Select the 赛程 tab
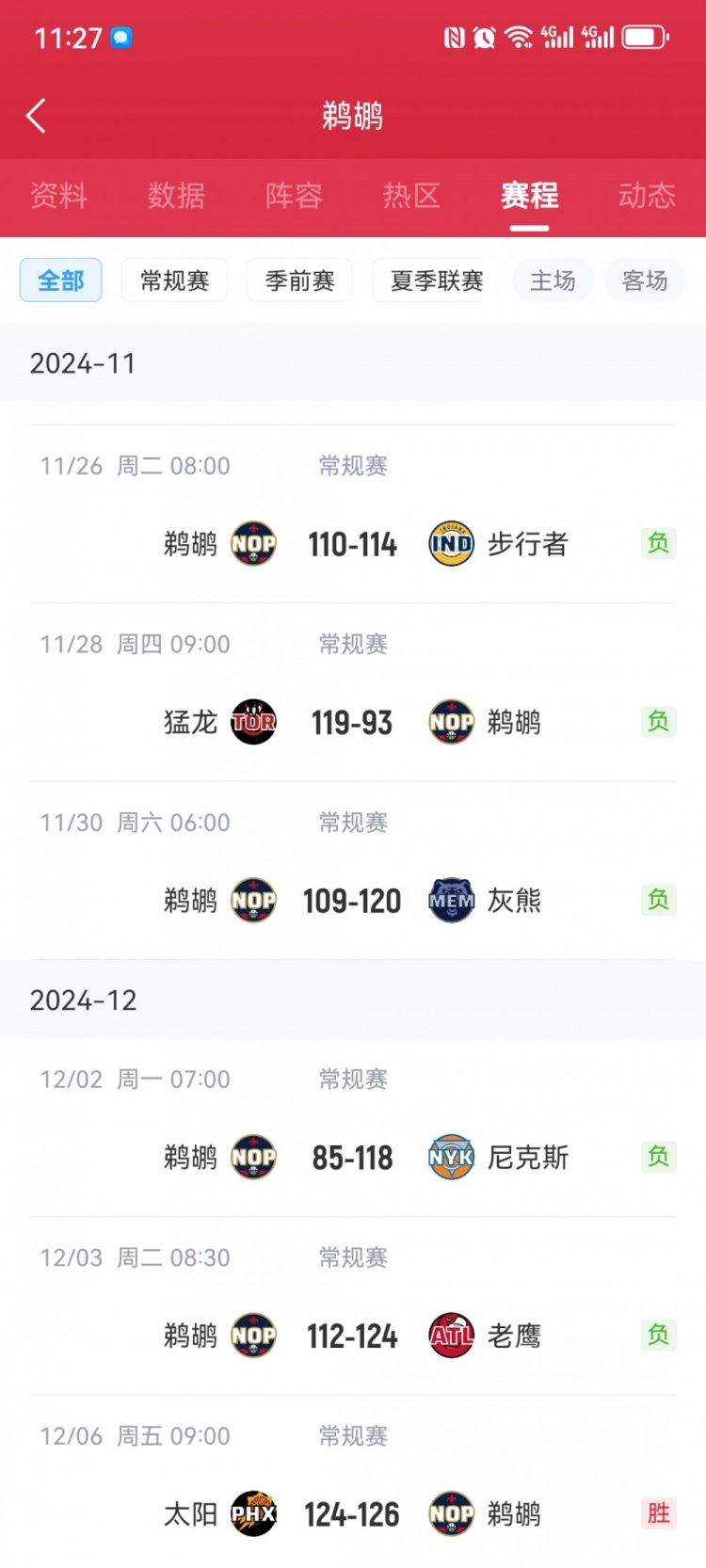The width and height of the screenshot is (706, 1568). 529,196
